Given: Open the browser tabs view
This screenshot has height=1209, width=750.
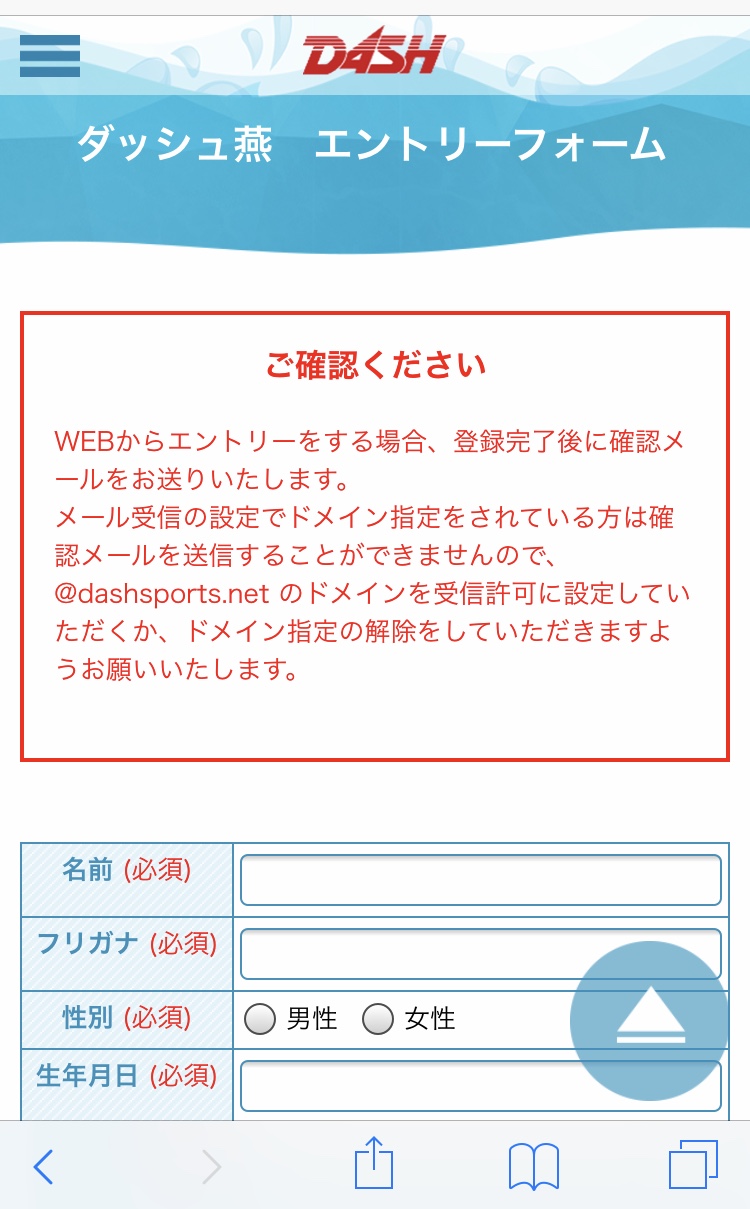Looking at the screenshot, I should pyautogui.click(x=693, y=1165).
